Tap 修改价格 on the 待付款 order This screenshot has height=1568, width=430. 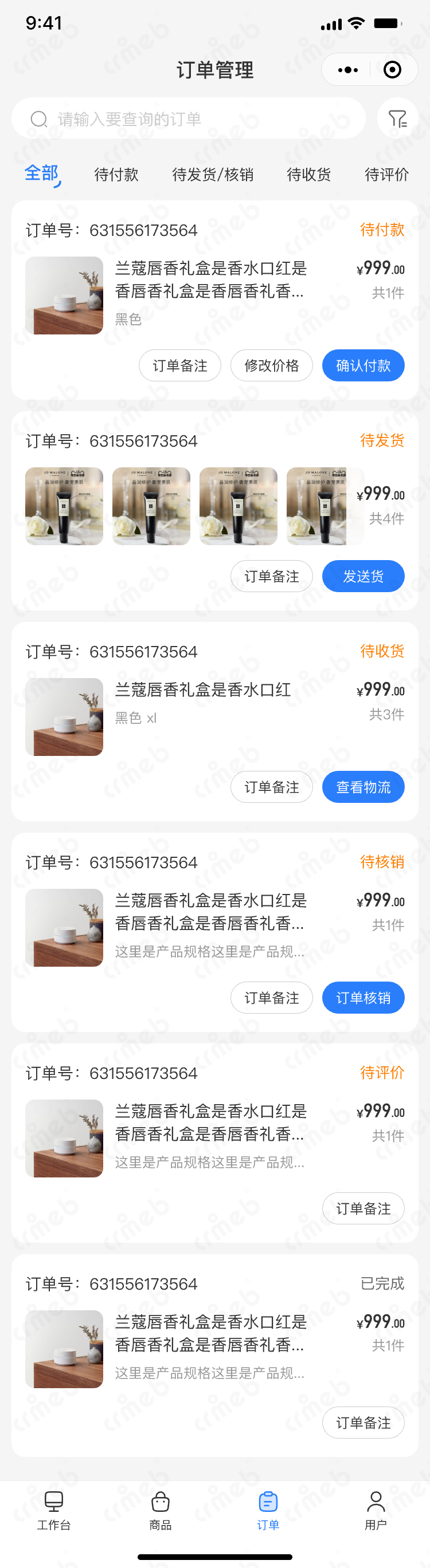click(272, 365)
